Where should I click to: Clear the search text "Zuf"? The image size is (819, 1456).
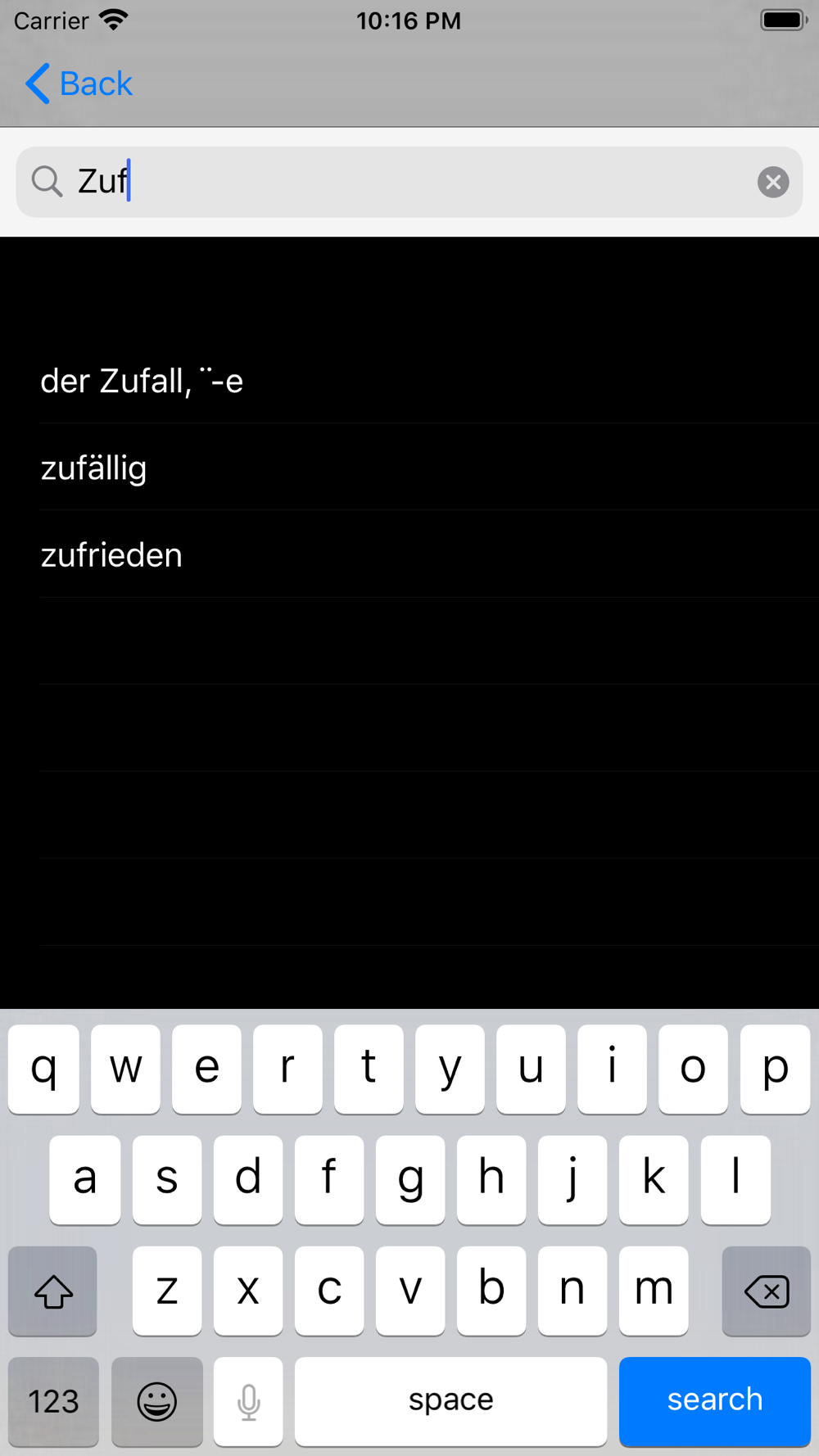pos(773,182)
